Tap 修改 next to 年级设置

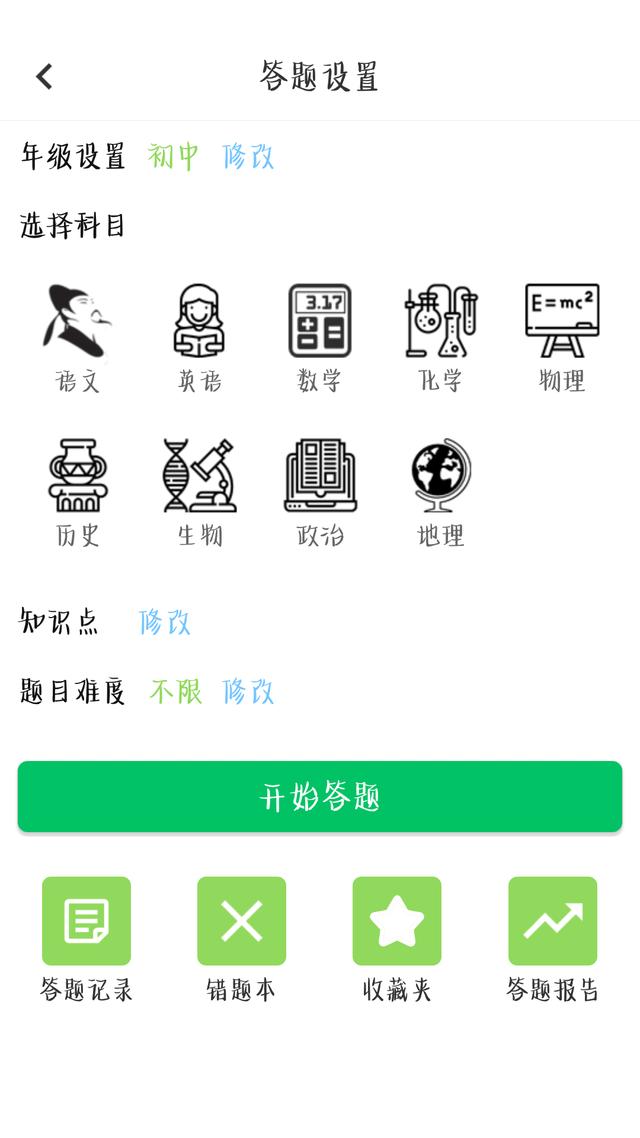tap(248, 156)
